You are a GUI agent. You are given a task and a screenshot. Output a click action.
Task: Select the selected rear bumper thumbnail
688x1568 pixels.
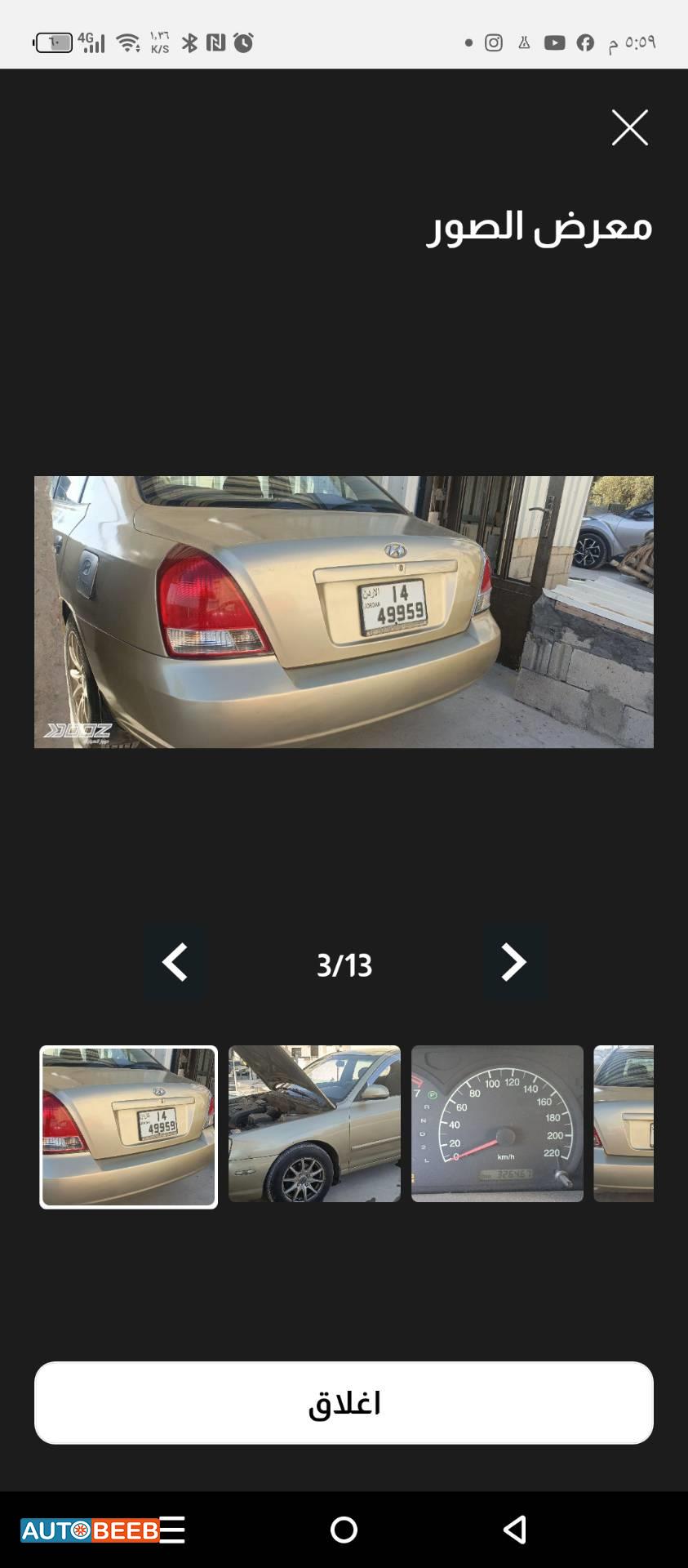pyautogui.click(x=129, y=1126)
